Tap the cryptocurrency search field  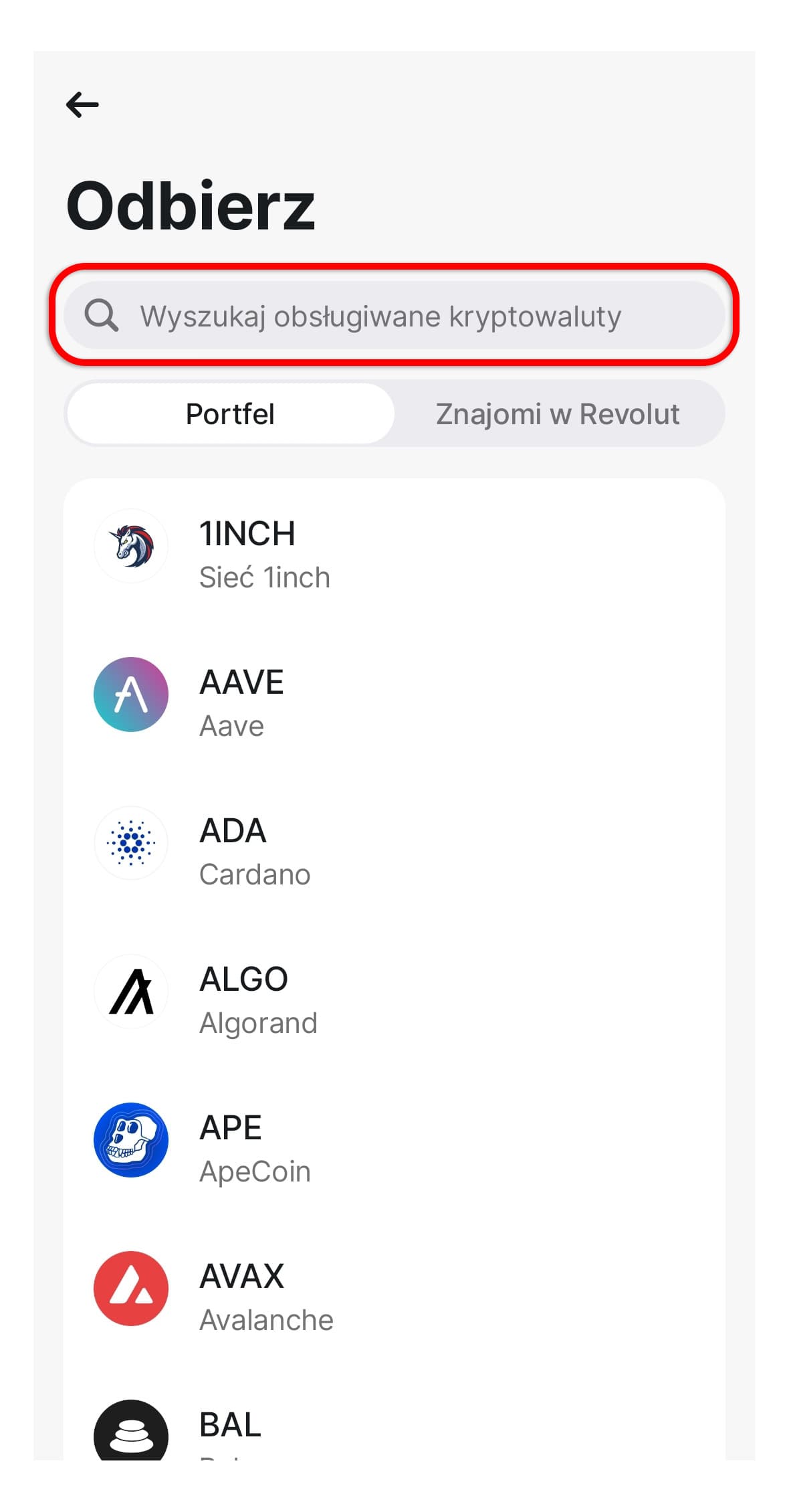click(394, 315)
